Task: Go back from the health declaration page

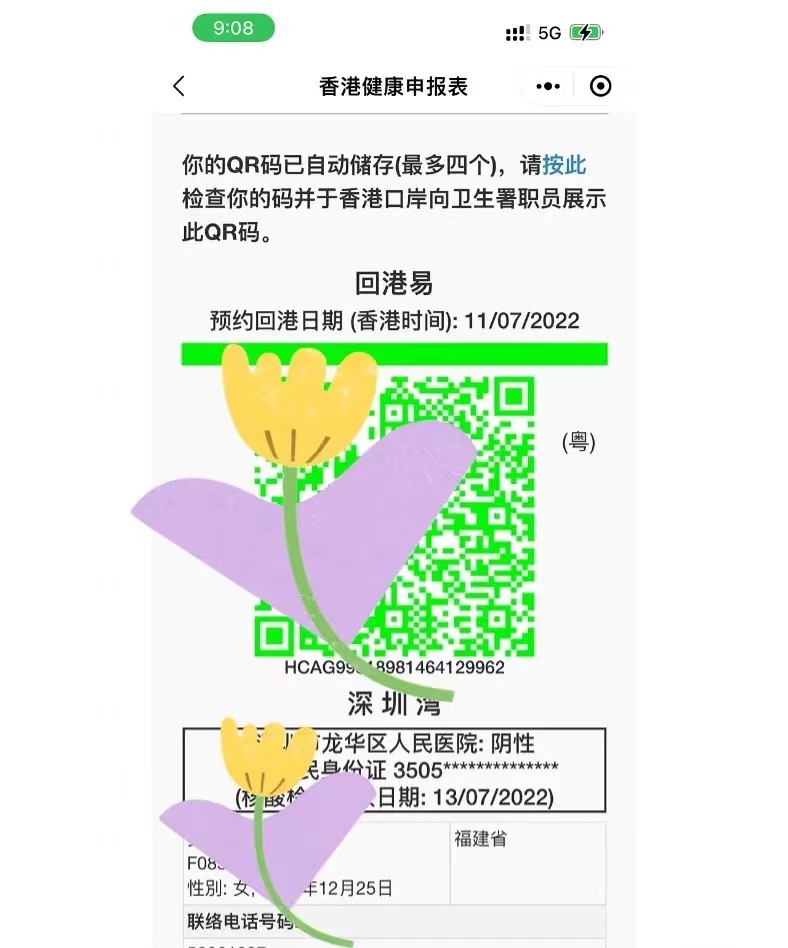Action: click(x=179, y=86)
